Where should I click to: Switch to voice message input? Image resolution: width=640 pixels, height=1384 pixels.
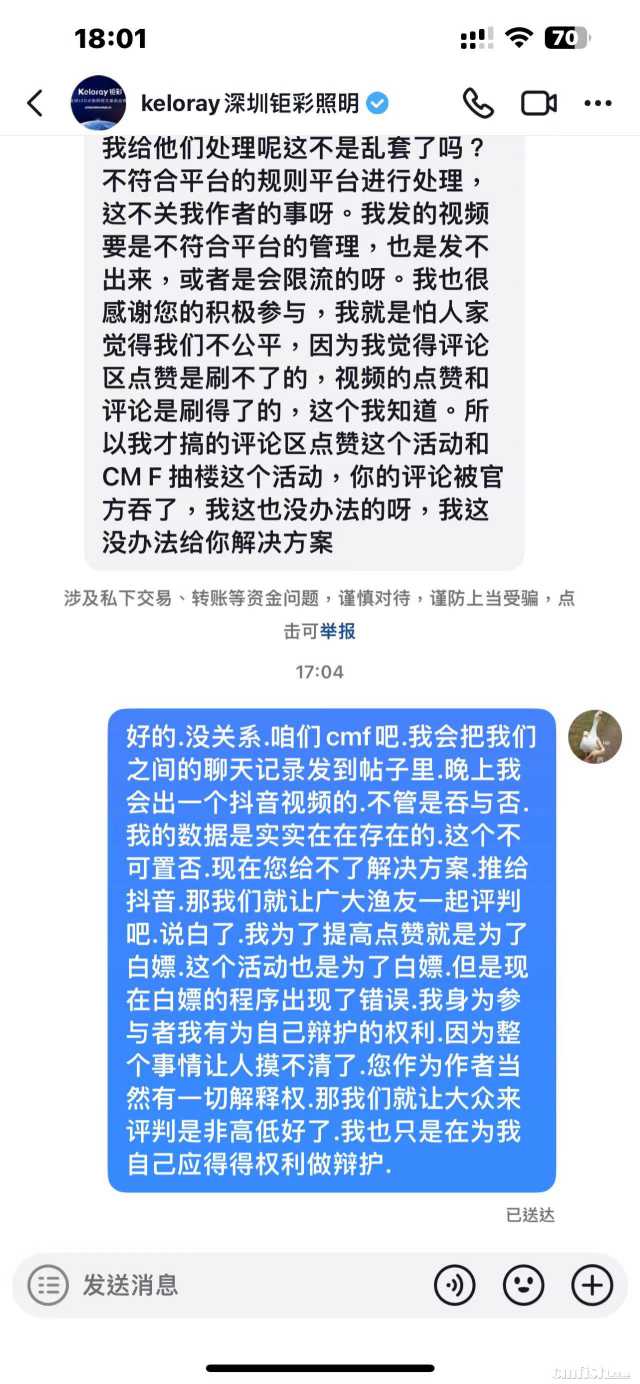click(455, 1285)
